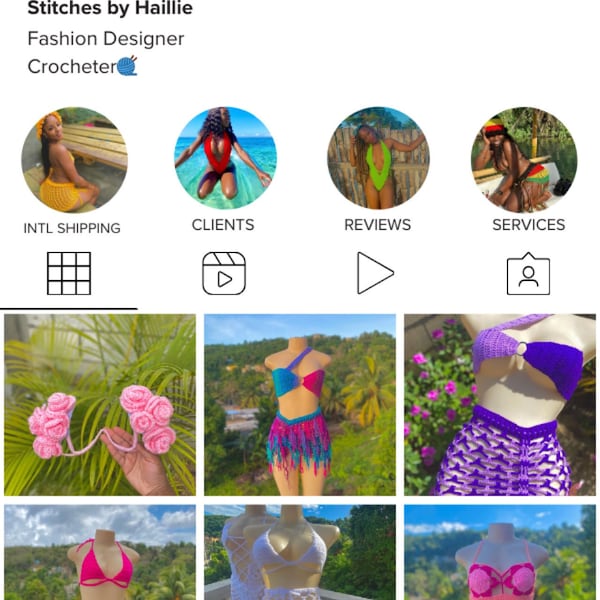Open the blue and pink fringe skirt post
The height and width of the screenshot is (600, 600).
pyautogui.click(x=299, y=405)
